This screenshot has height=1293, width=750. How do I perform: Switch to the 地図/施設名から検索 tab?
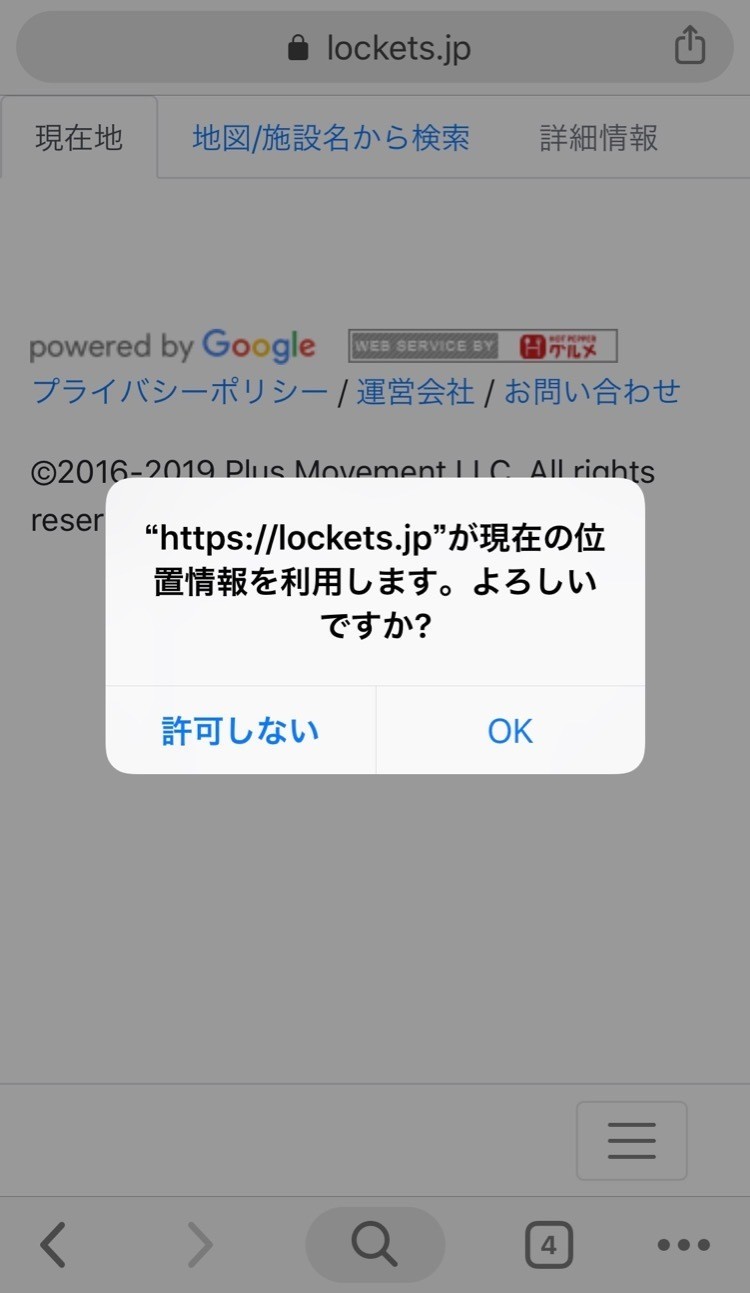pos(331,137)
